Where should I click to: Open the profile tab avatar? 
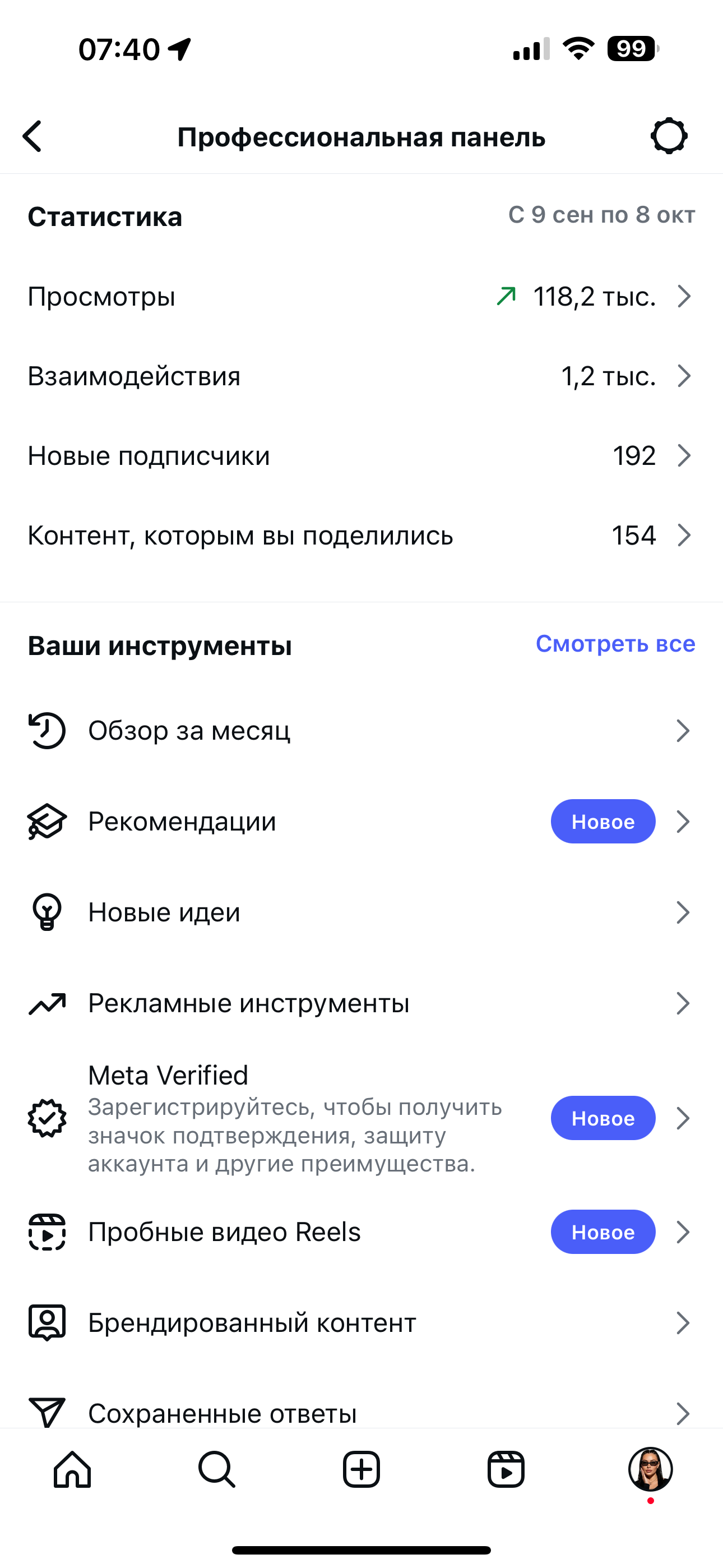pos(650,1469)
